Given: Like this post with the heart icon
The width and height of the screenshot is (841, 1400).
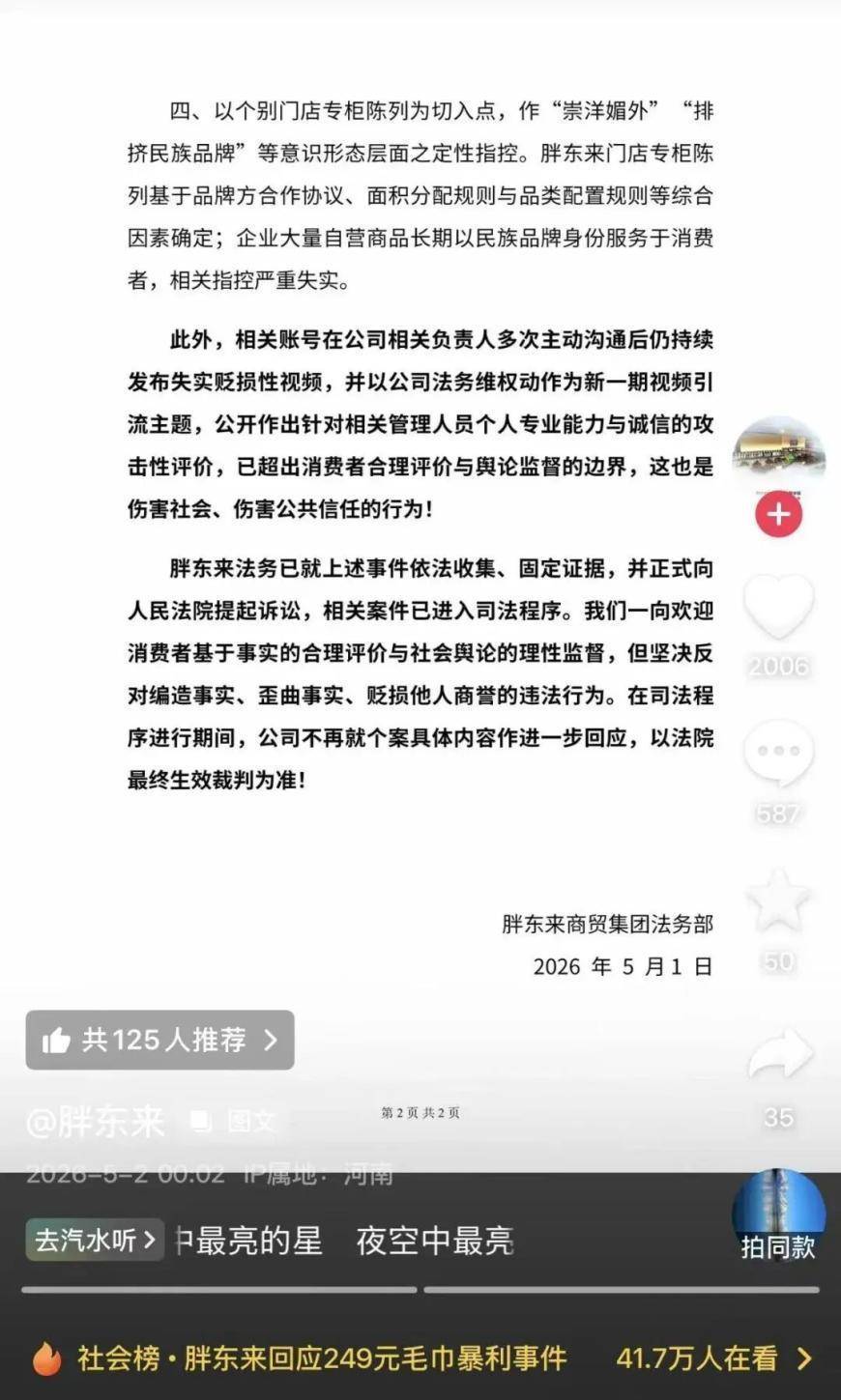Looking at the screenshot, I should (779, 607).
